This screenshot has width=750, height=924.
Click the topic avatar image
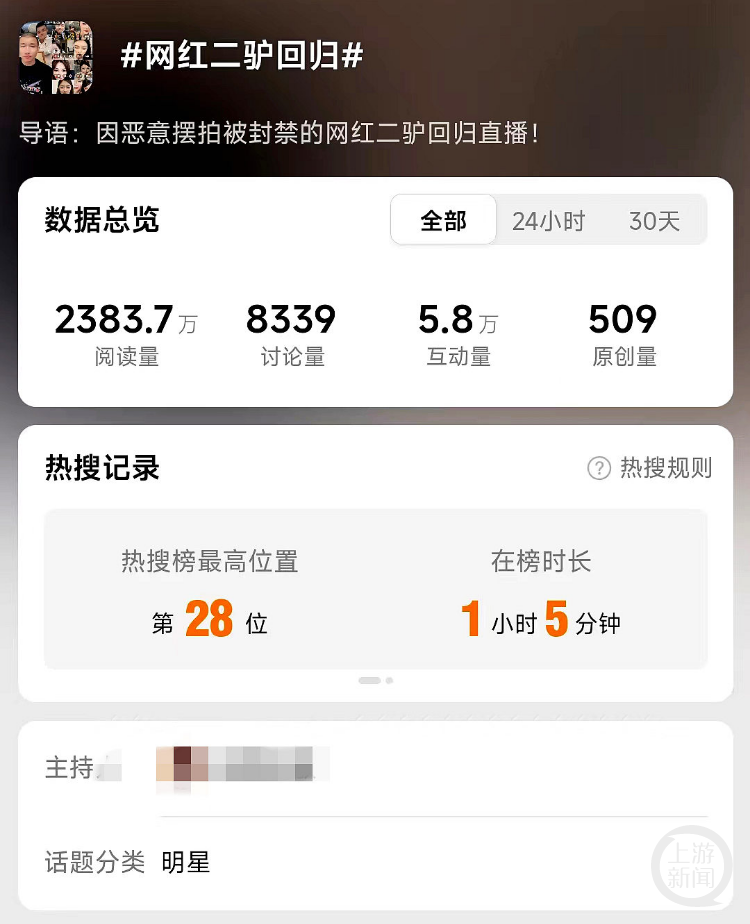56,54
